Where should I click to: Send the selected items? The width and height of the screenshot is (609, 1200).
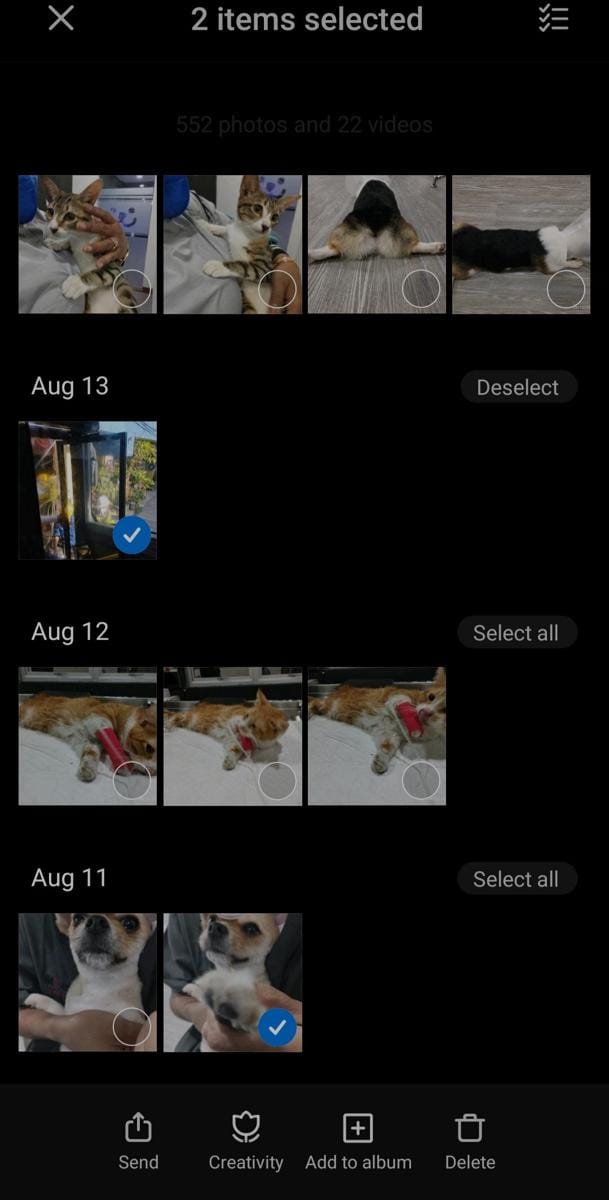click(x=138, y=1143)
